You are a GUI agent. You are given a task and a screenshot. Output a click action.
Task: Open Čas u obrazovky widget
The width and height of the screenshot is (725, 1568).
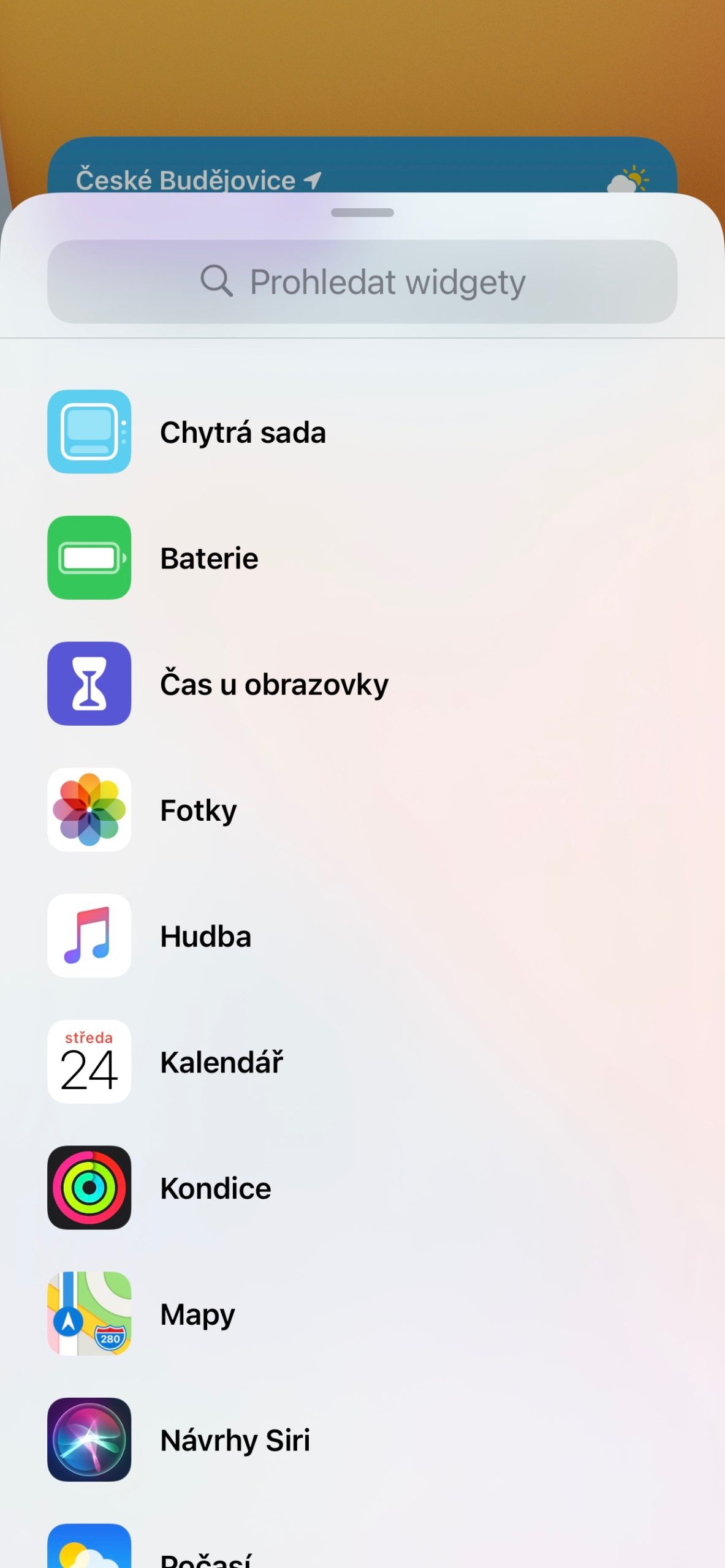[273, 684]
